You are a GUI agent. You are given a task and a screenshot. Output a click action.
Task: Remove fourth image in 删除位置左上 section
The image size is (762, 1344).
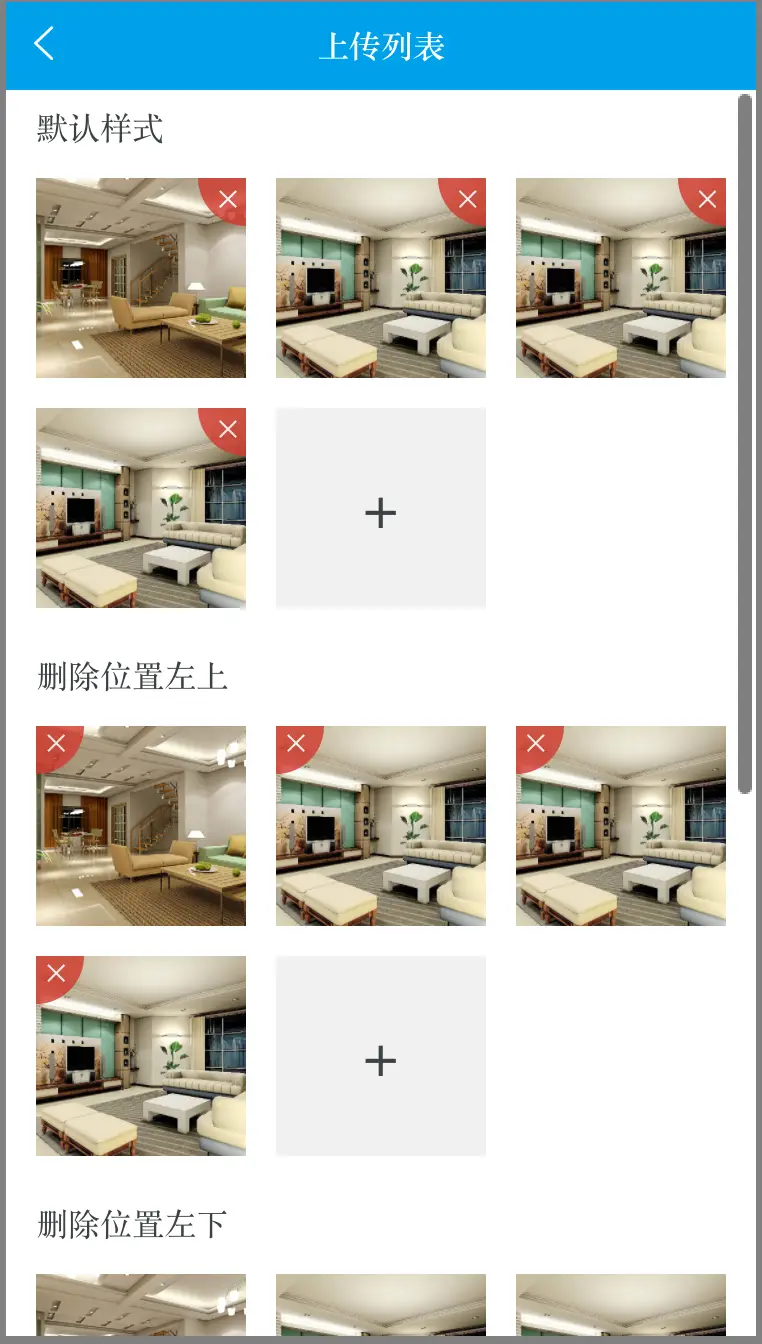point(56,974)
